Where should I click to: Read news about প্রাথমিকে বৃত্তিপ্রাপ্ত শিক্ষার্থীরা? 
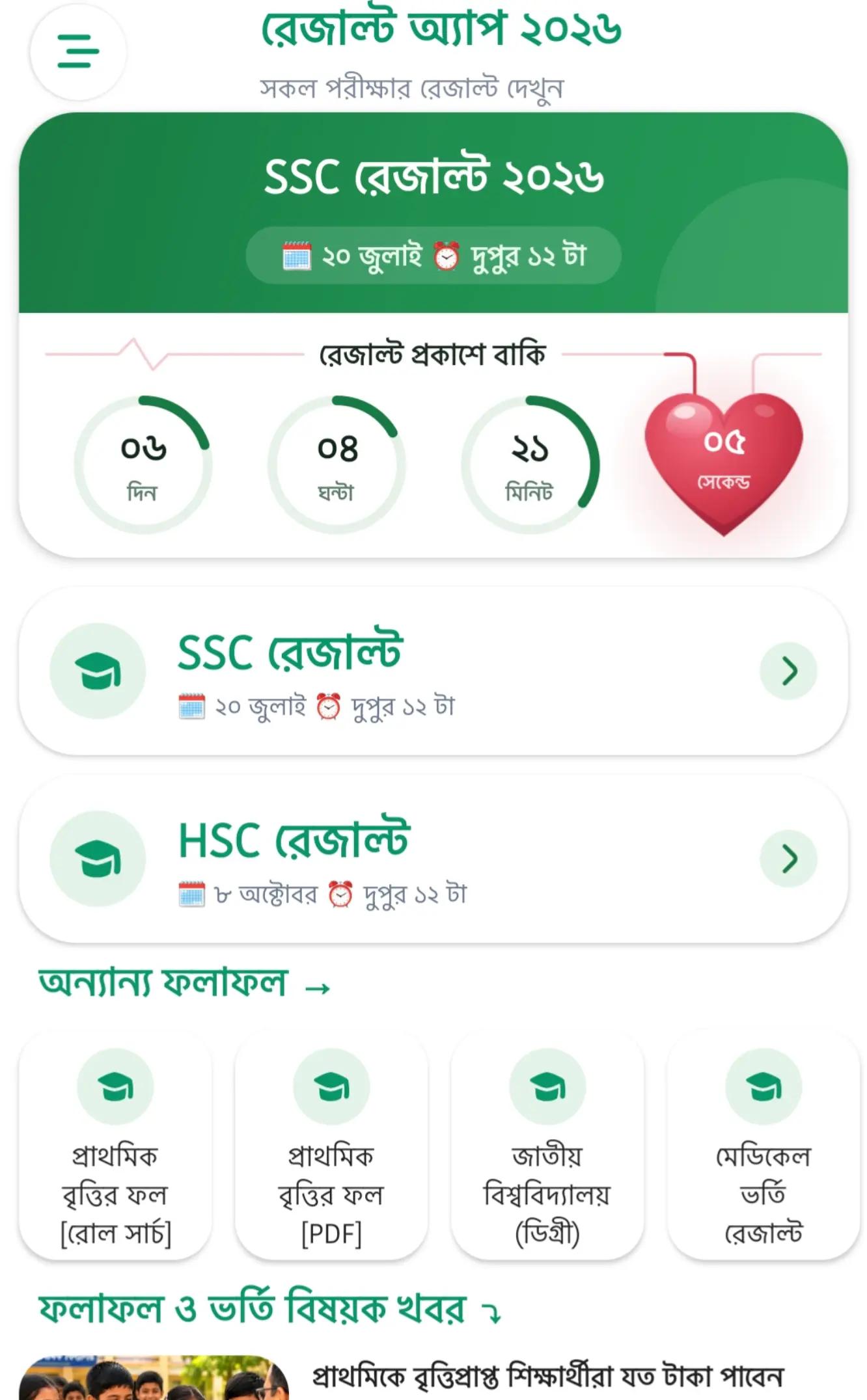point(547,1376)
